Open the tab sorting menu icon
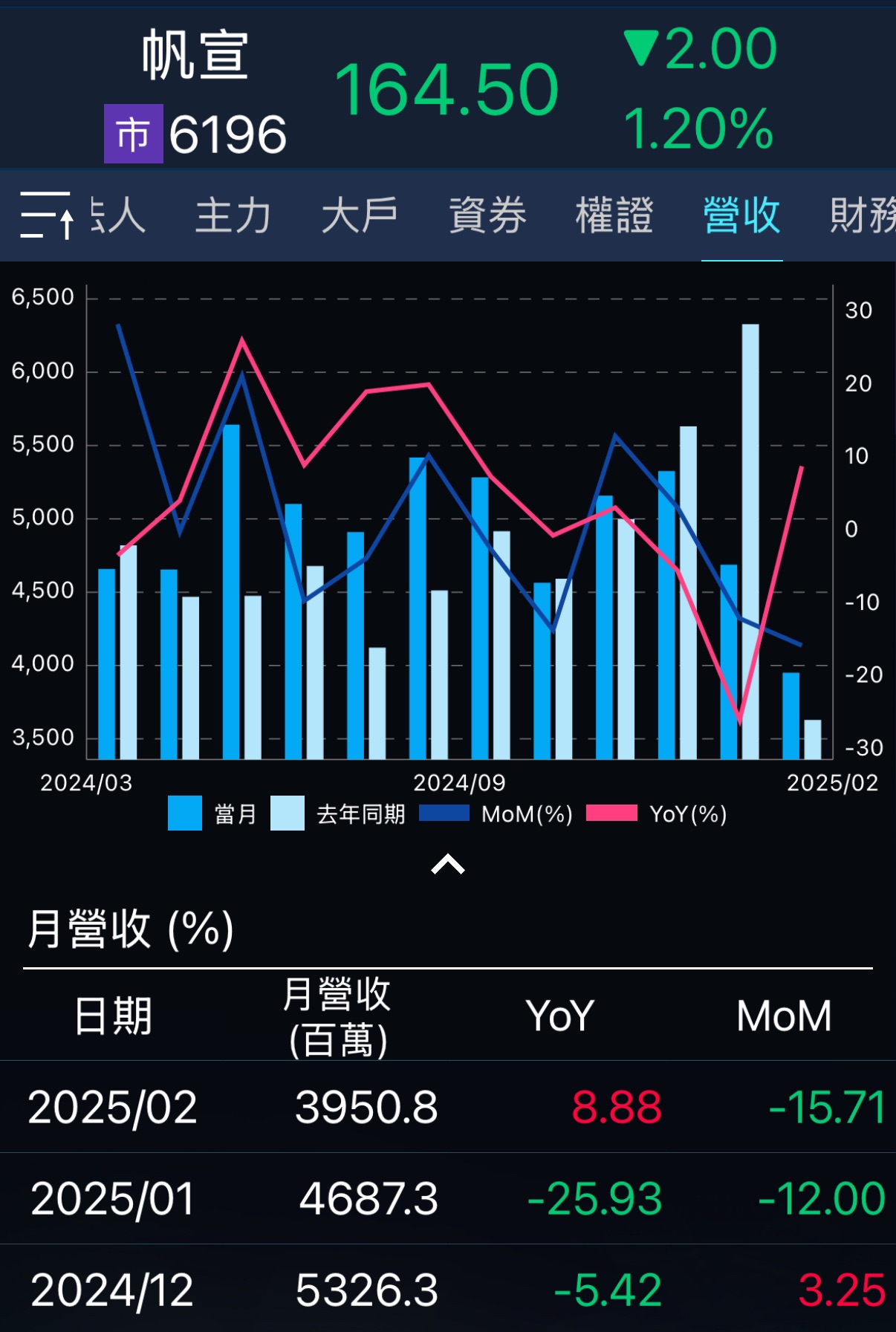 click(46, 215)
